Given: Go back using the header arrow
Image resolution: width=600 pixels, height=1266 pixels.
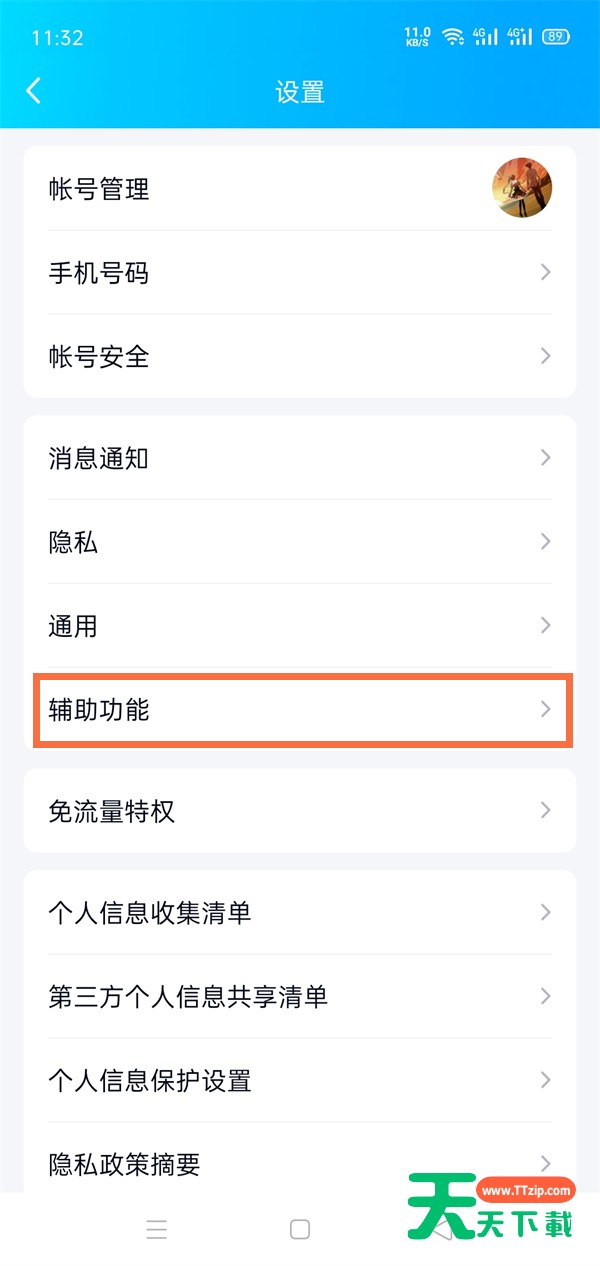Looking at the screenshot, I should (x=34, y=92).
